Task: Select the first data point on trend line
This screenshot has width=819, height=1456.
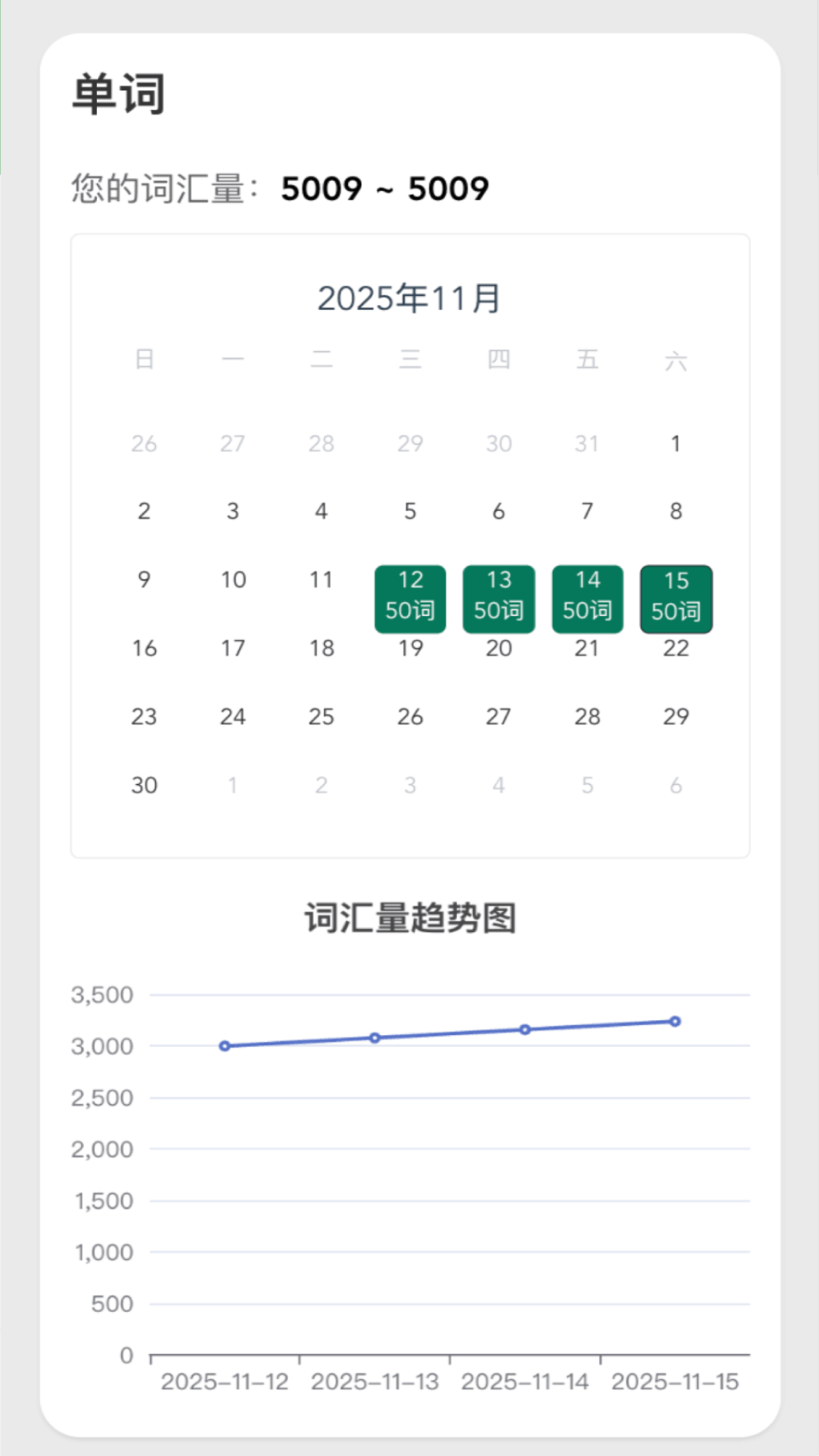Action: pyautogui.click(x=224, y=1046)
